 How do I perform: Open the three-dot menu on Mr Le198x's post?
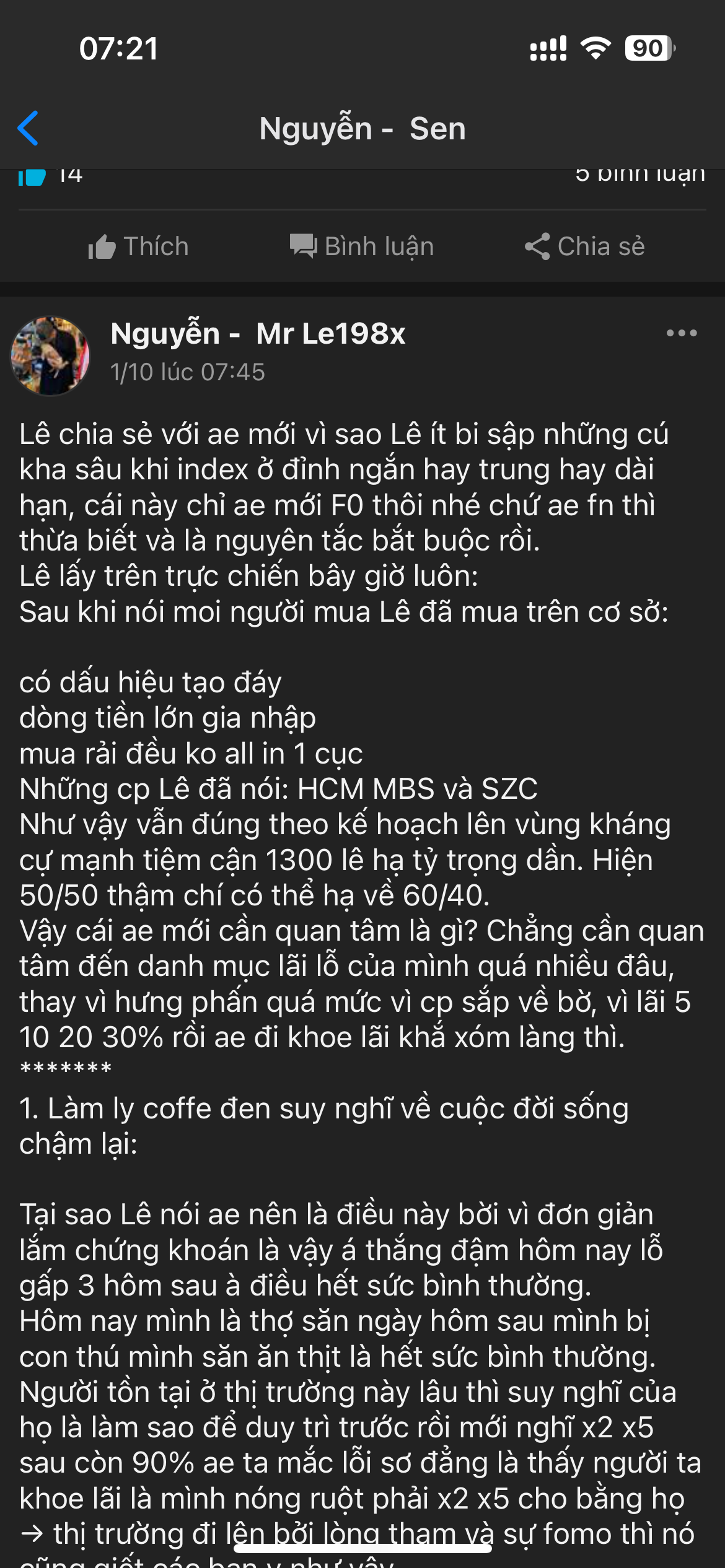click(681, 333)
